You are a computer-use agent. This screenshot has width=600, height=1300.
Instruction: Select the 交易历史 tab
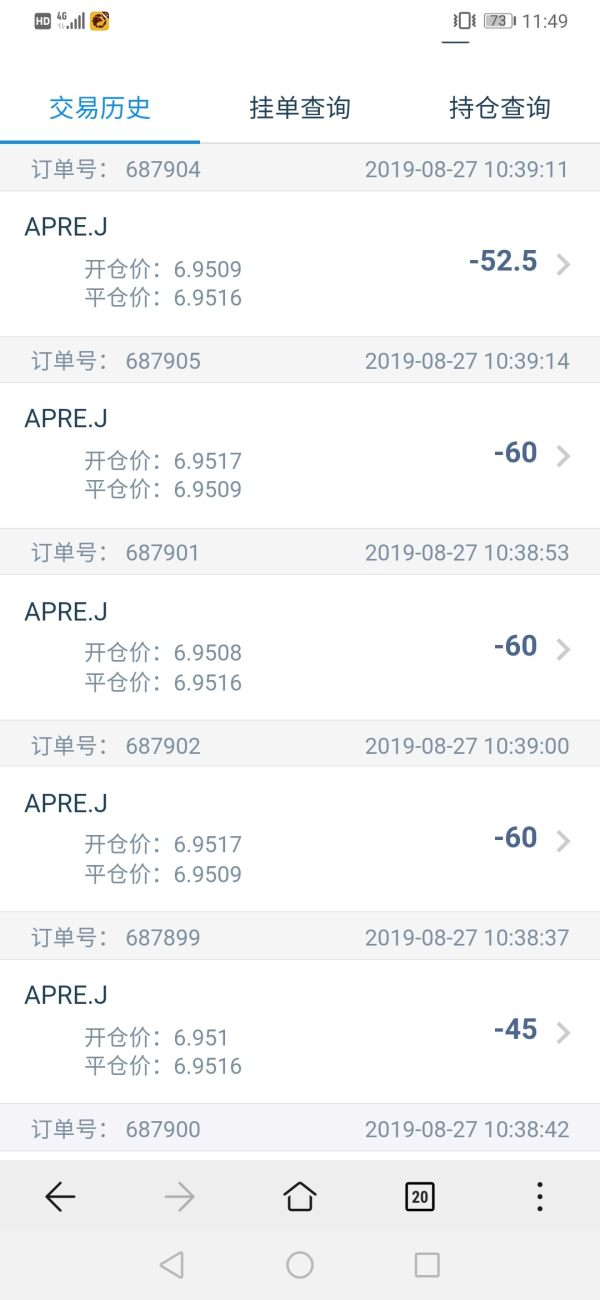point(100,108)
